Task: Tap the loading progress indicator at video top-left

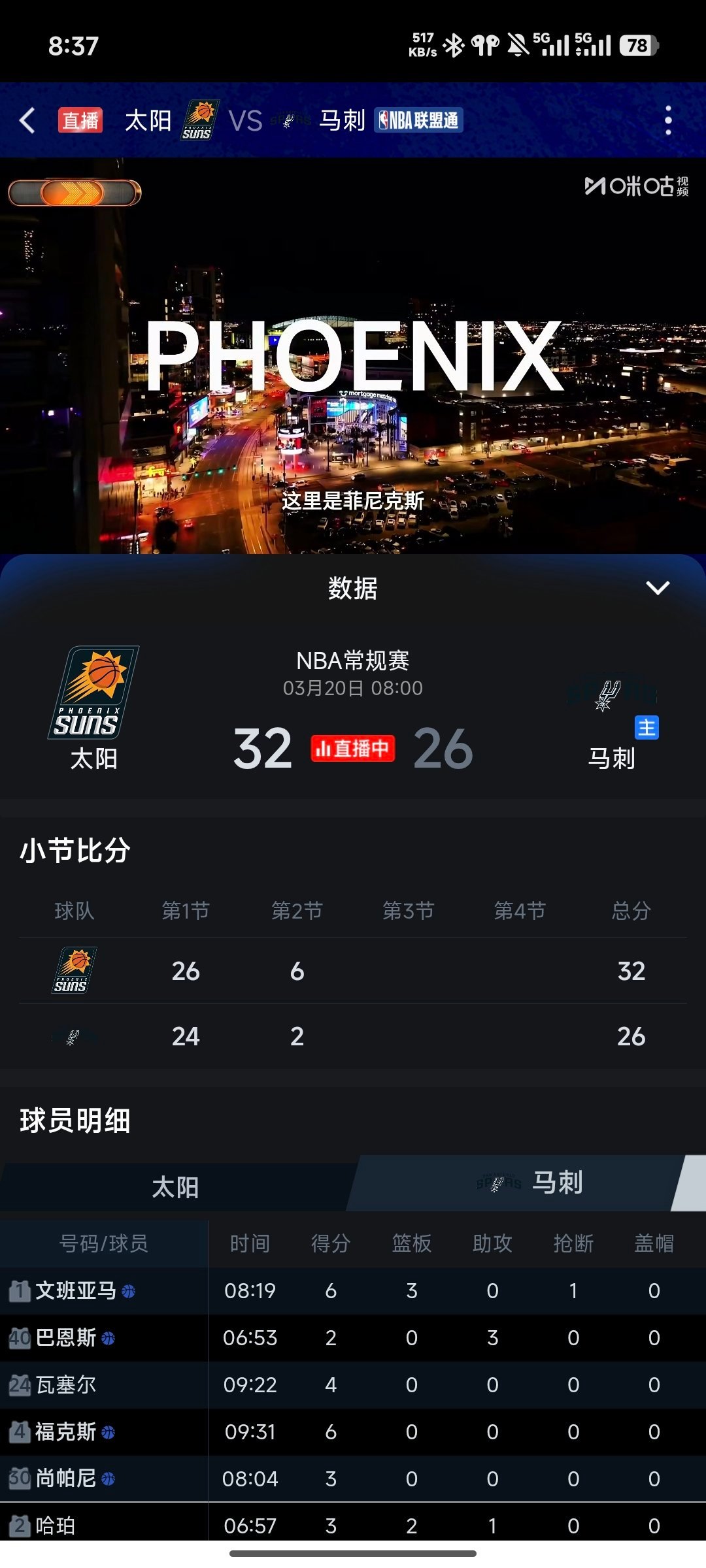Action: [x=73, y=191]
